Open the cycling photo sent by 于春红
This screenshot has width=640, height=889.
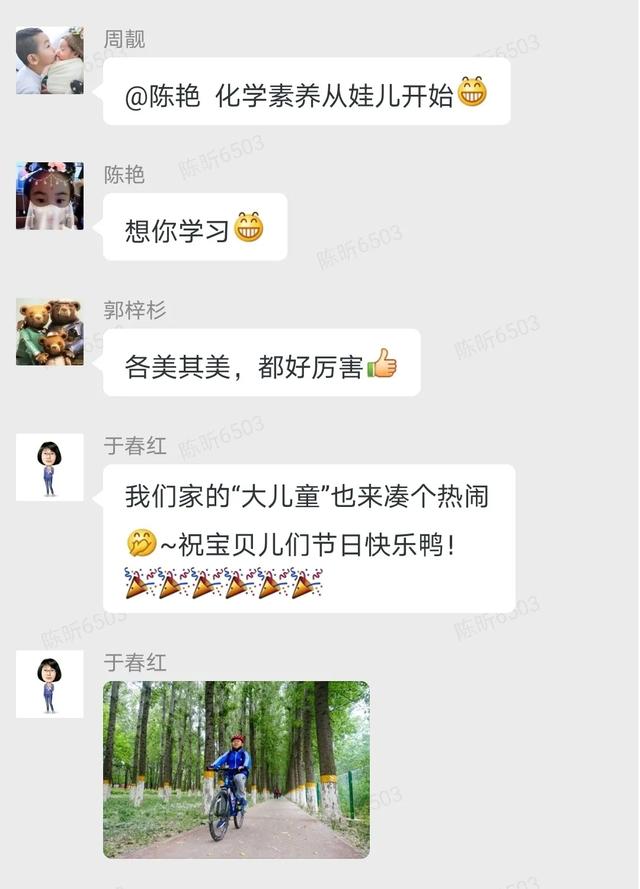coord(236,769)
